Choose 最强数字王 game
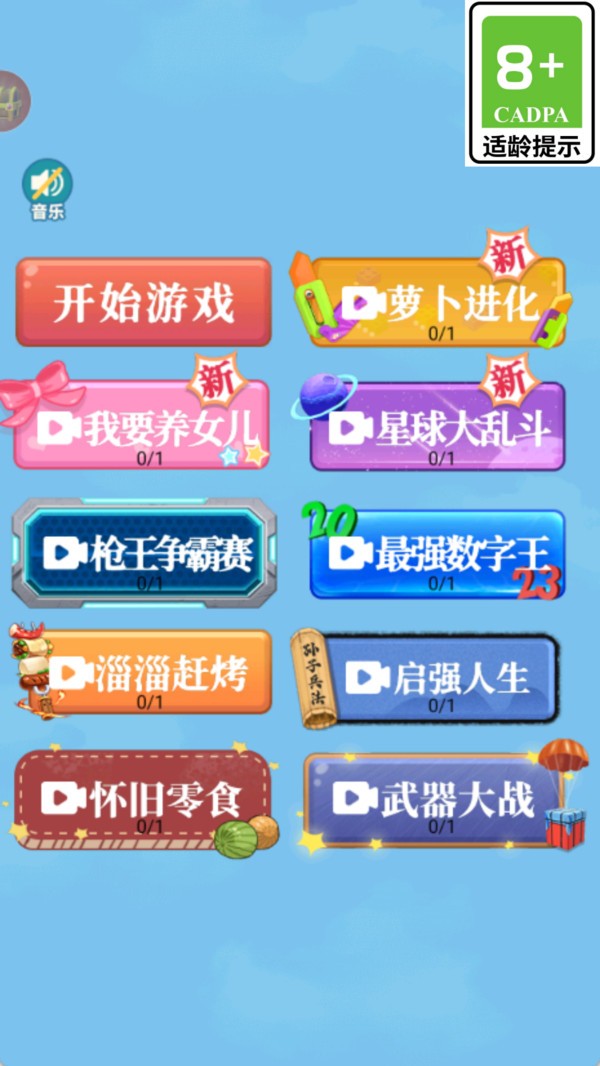The height and width of the screenshot is (1066, 600). 438,554
